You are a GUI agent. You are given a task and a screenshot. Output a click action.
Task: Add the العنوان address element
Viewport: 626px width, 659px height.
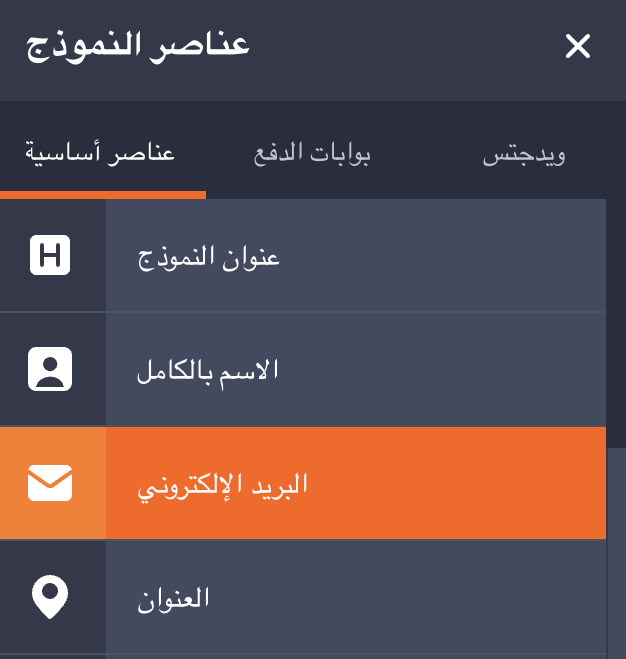click(x=303, y=598)
